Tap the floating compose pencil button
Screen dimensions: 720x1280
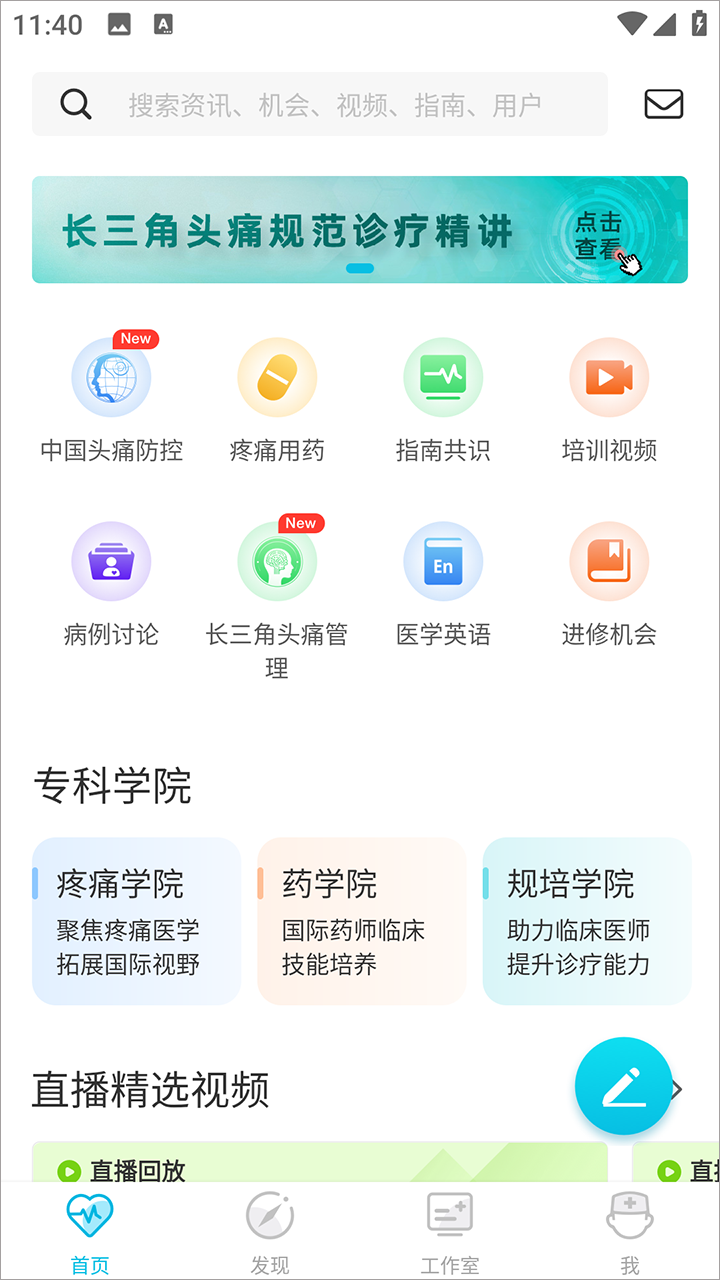tap(624, 1086)
